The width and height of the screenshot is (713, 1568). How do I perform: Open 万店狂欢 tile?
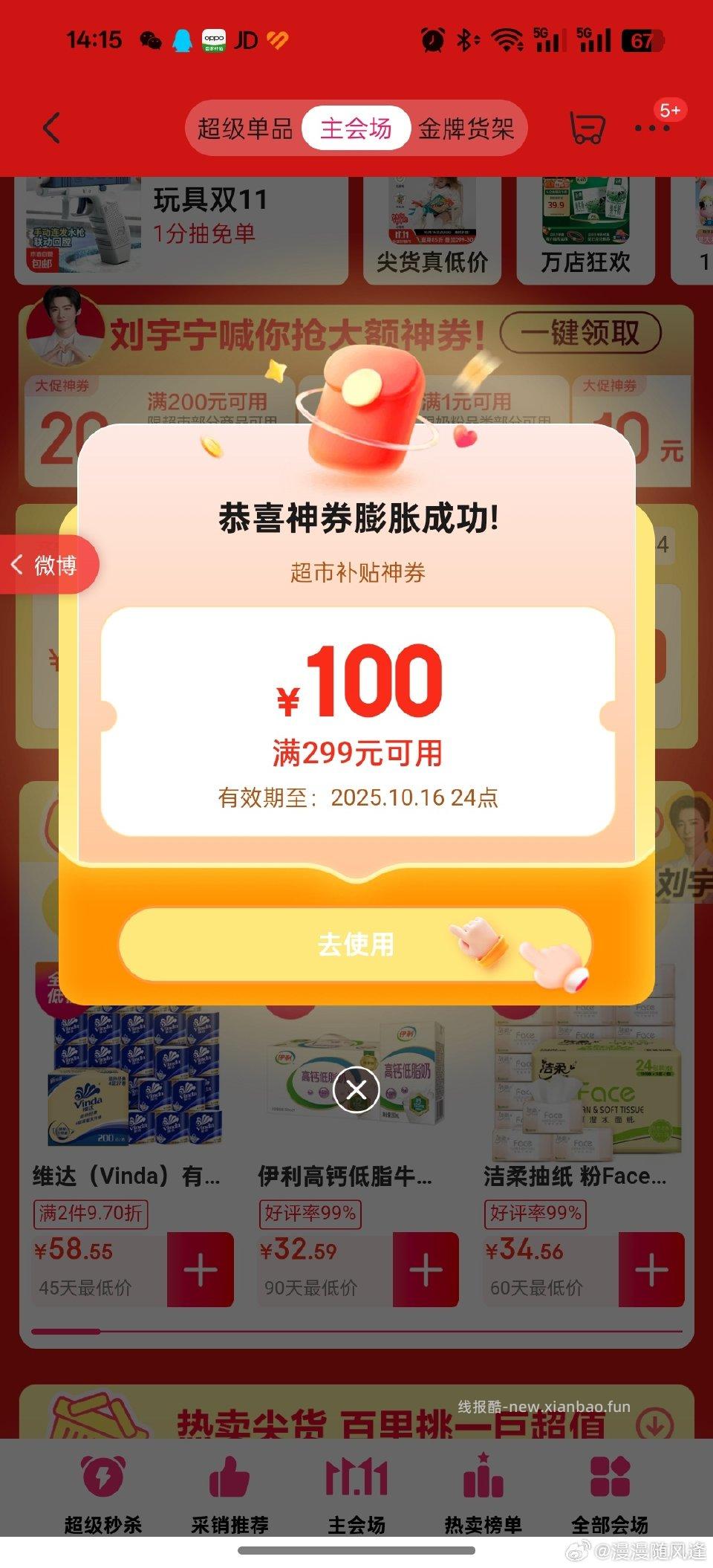click(x=585, y=230)
